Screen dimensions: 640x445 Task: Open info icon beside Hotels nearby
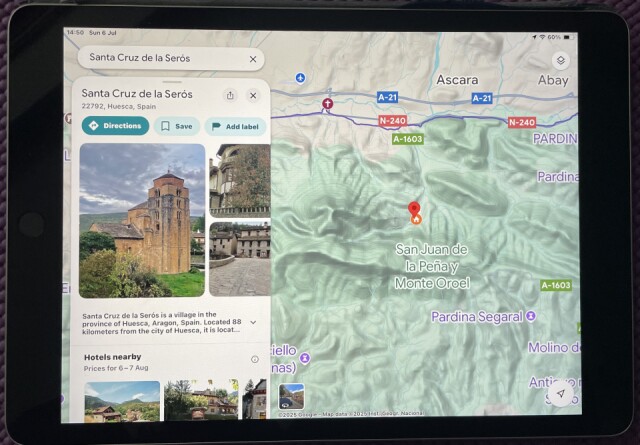pyautogui.click(x=254, y=358)
